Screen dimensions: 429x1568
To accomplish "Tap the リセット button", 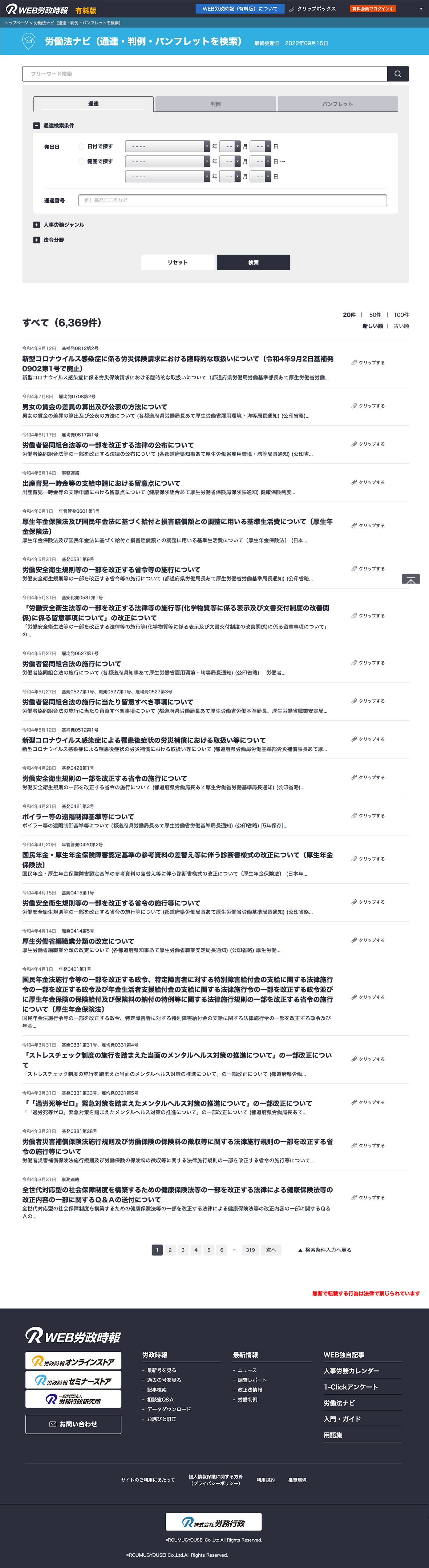I will (178, 262).
